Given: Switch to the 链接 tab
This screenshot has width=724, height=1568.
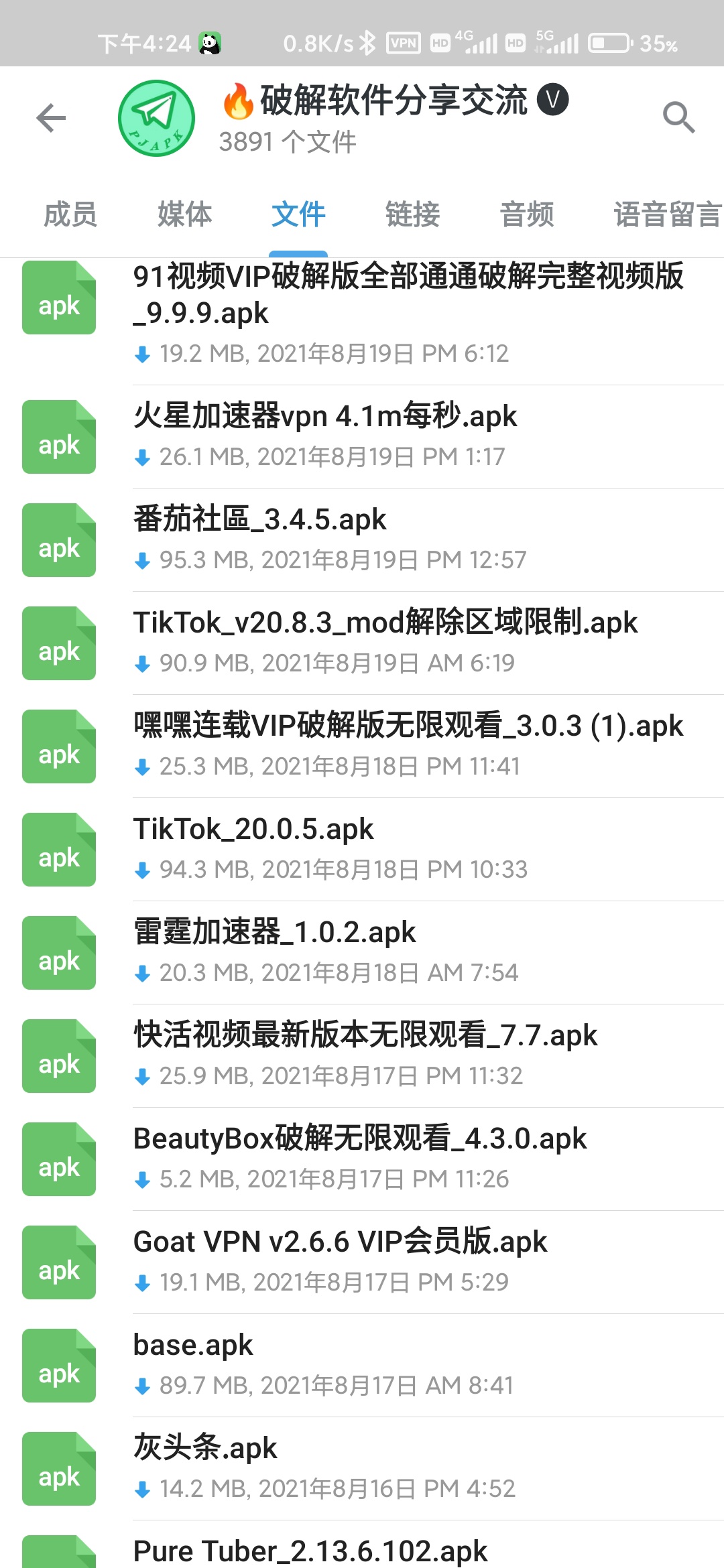Looking at the screenshot, I should 412,214.
